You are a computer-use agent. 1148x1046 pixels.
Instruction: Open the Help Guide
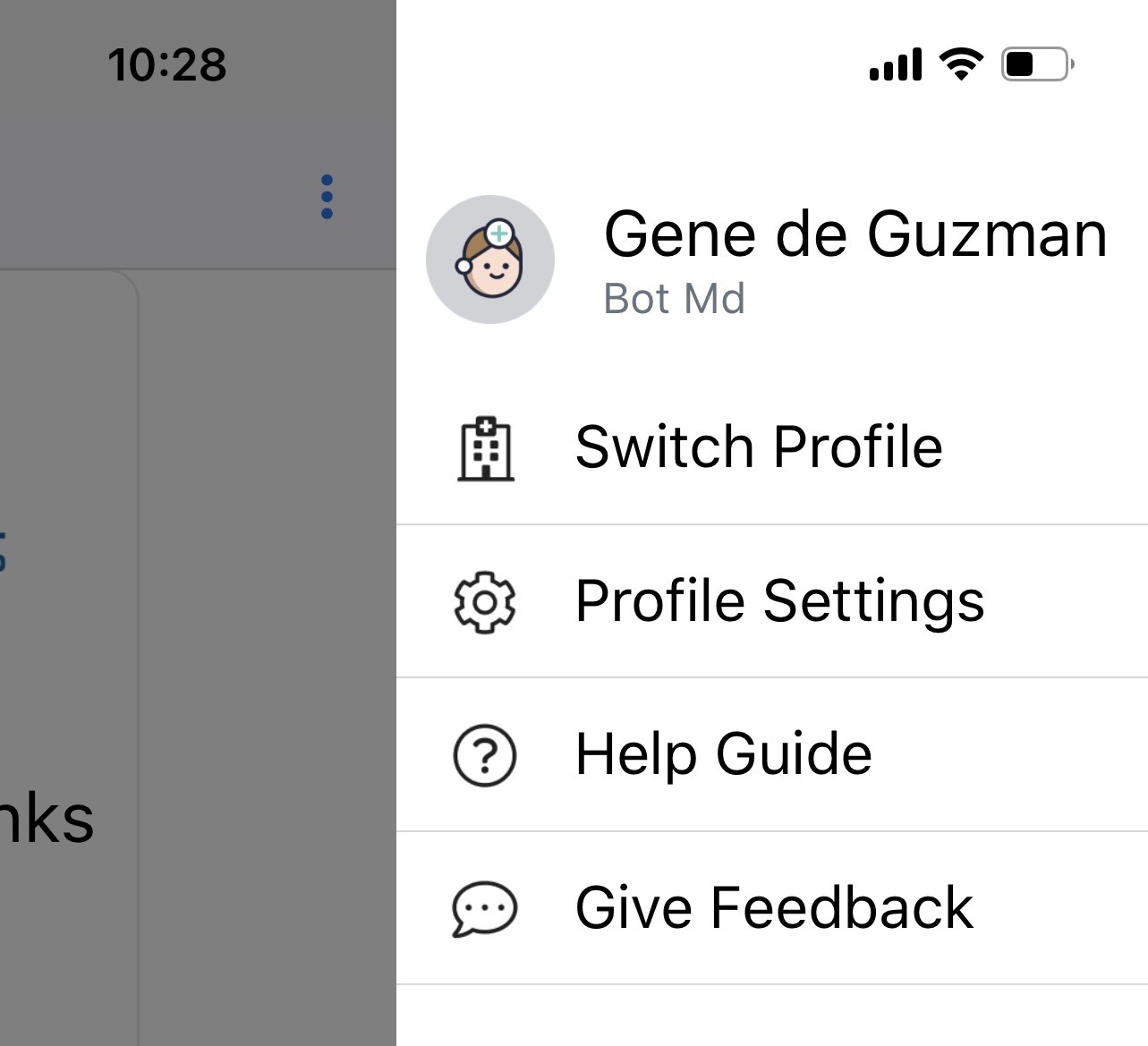click(x=723, y=754)
